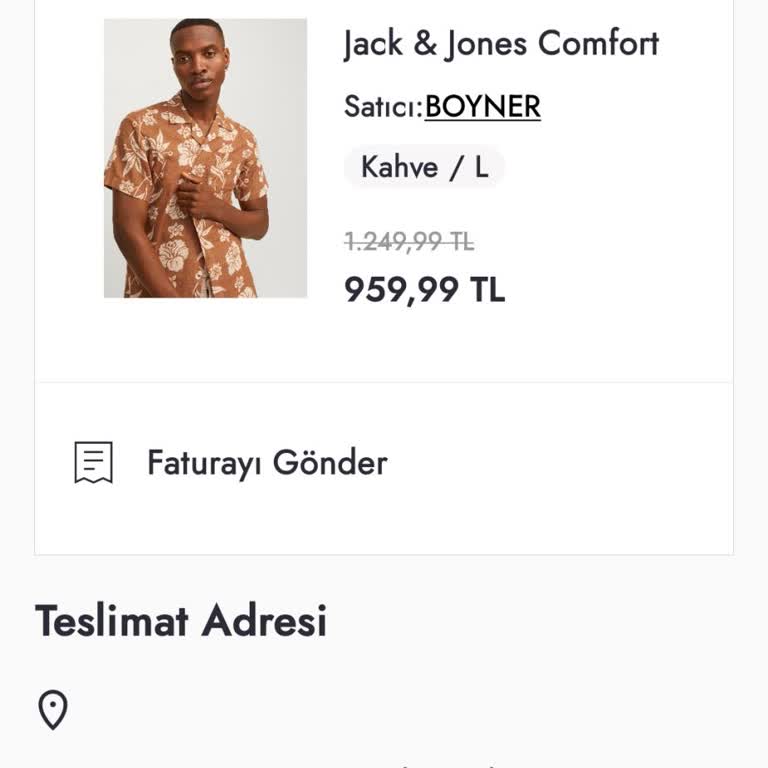The width and height of the screenshot is (768, 768).
Task: Open the Jack & Jones shirt image
Action: click(205, 158)
